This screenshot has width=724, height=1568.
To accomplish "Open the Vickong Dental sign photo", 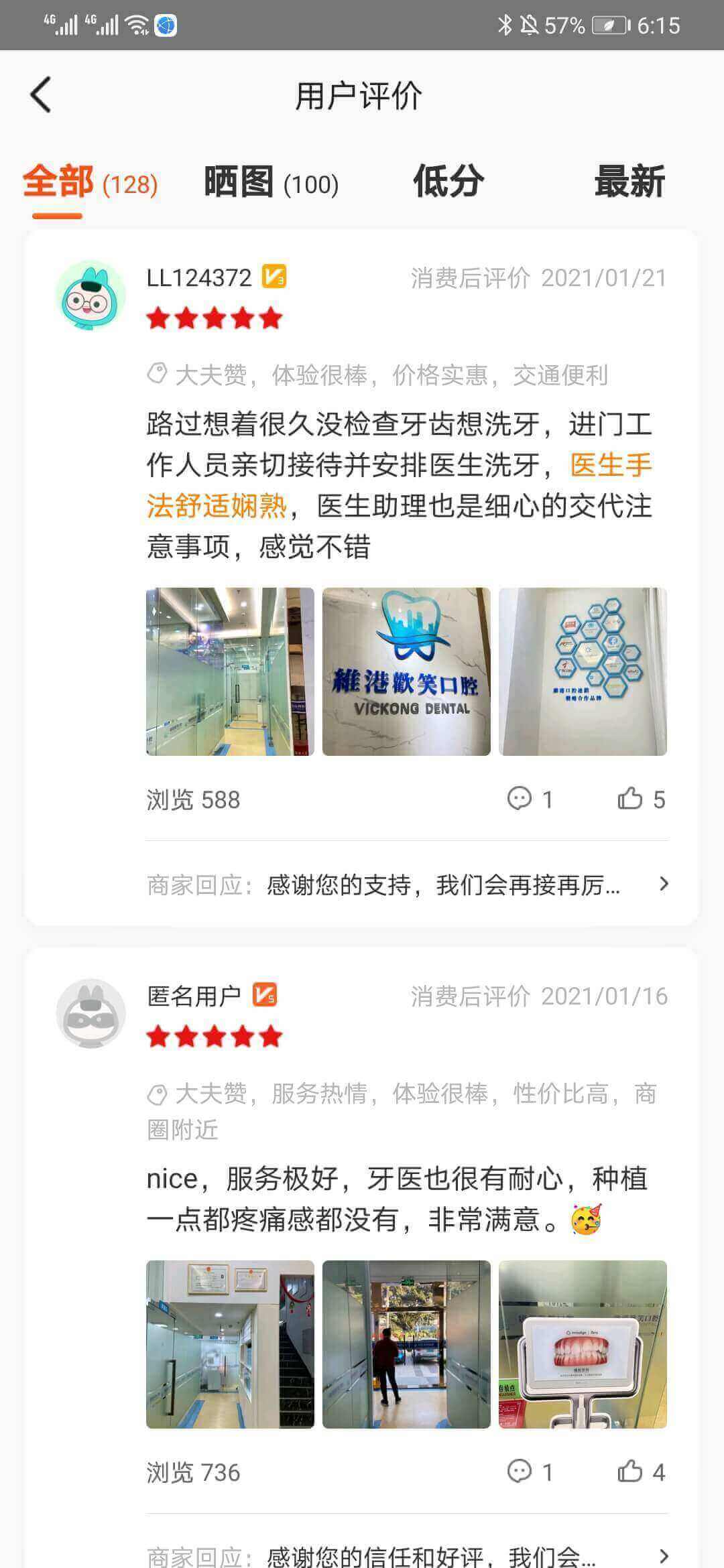I will [406, 671].
